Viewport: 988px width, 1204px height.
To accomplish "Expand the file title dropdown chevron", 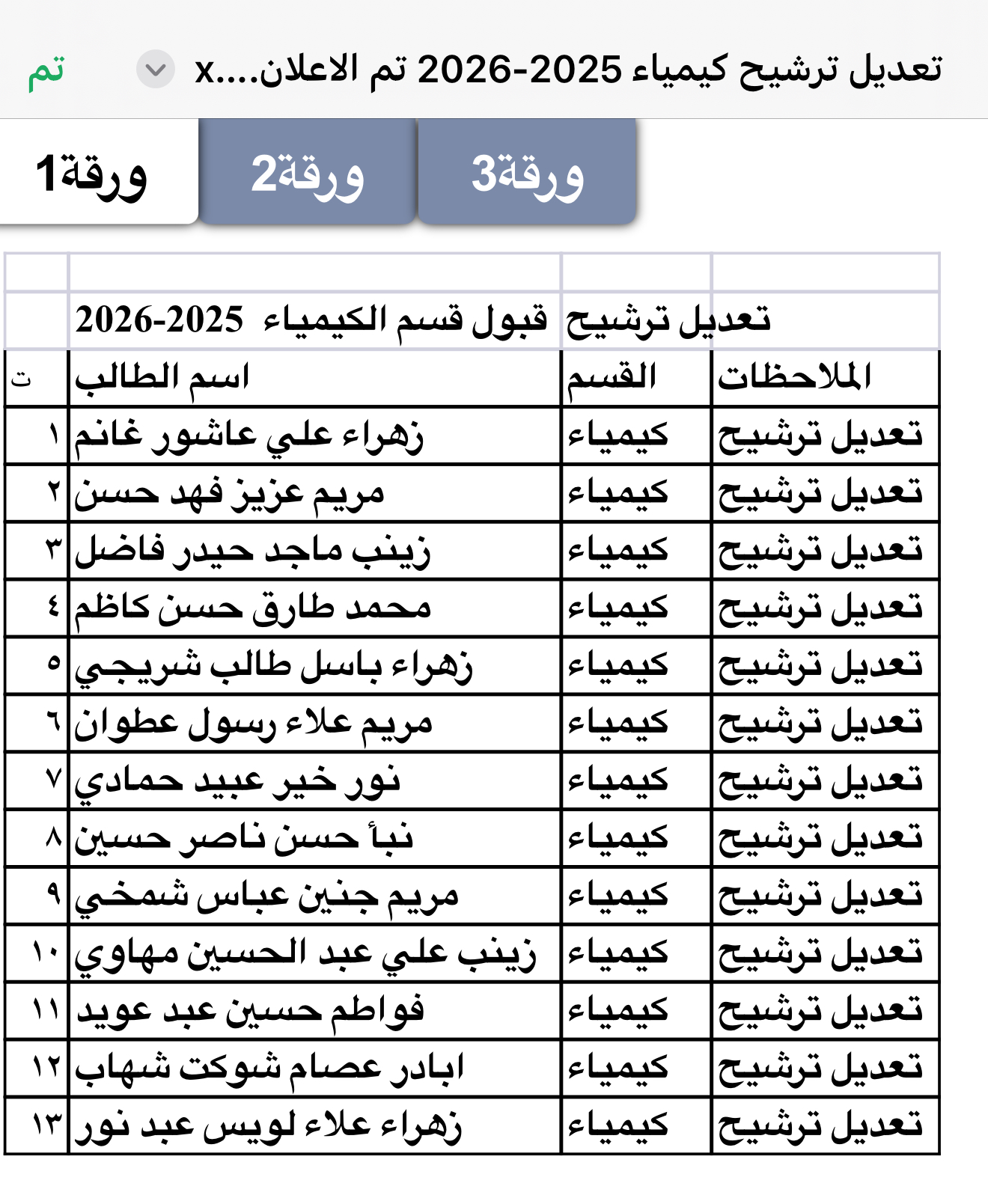I will click(x=156, y=70).
